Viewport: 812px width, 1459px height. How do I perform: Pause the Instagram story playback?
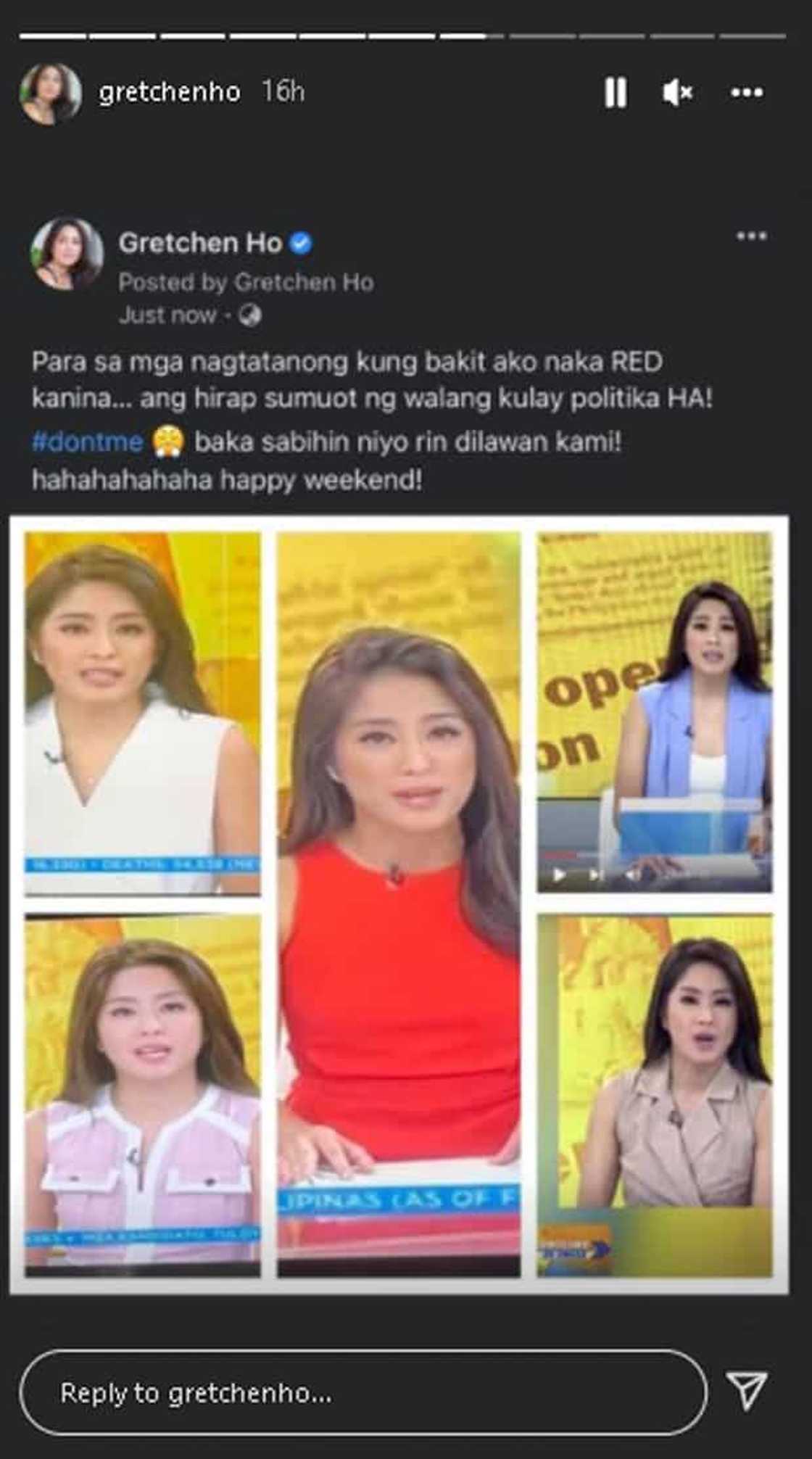[616, 92]
